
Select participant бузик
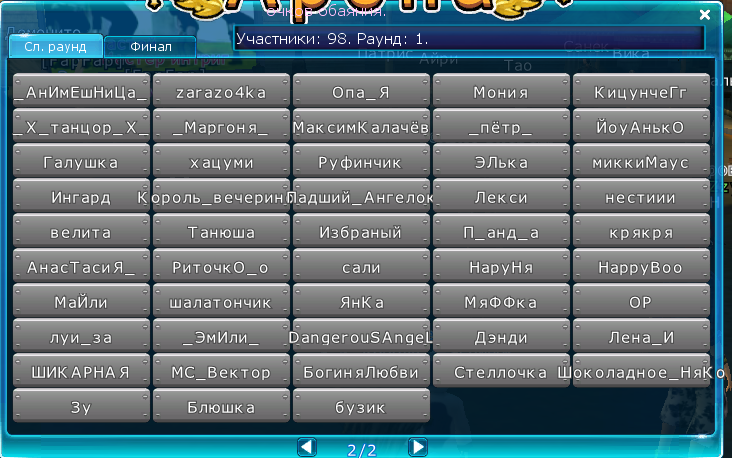(x=361, y=408)
